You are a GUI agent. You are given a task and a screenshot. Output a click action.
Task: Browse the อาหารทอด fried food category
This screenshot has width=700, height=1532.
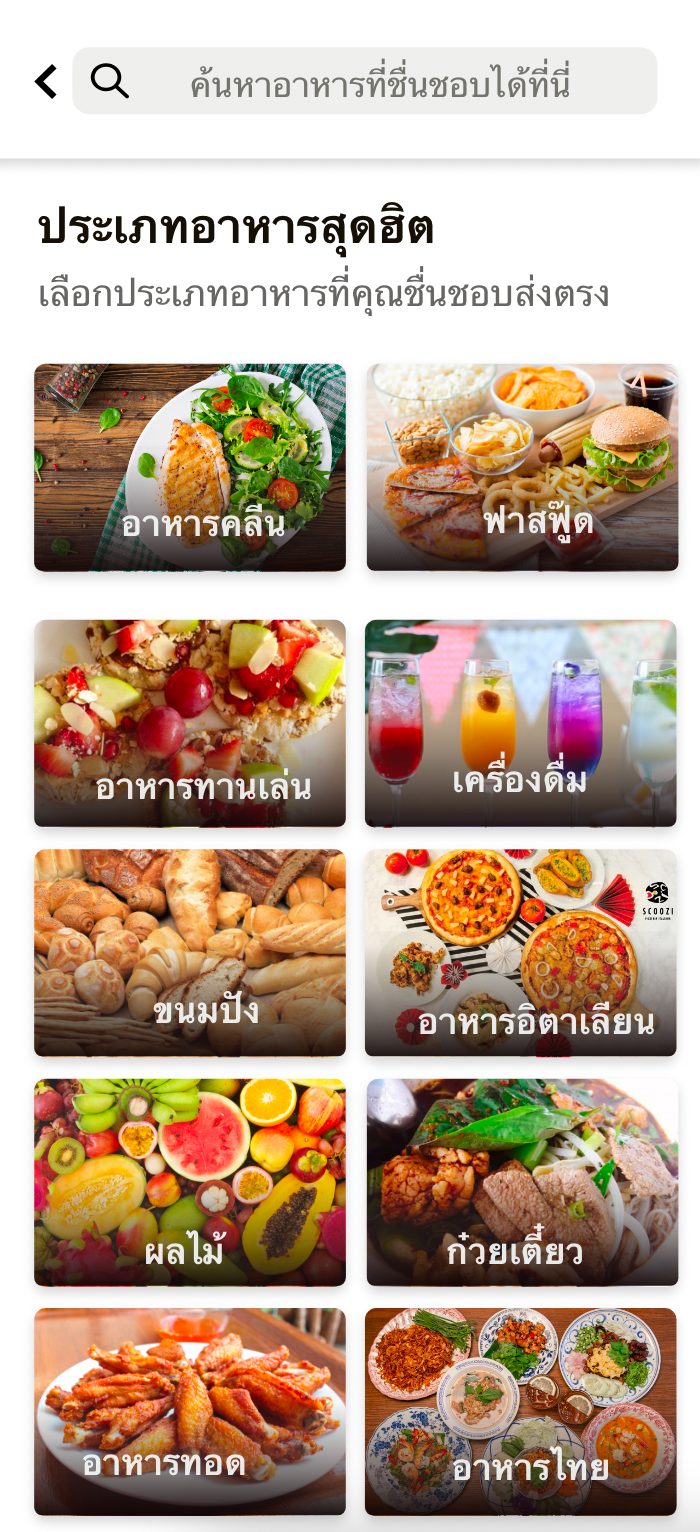click(x=190, y=1411)
